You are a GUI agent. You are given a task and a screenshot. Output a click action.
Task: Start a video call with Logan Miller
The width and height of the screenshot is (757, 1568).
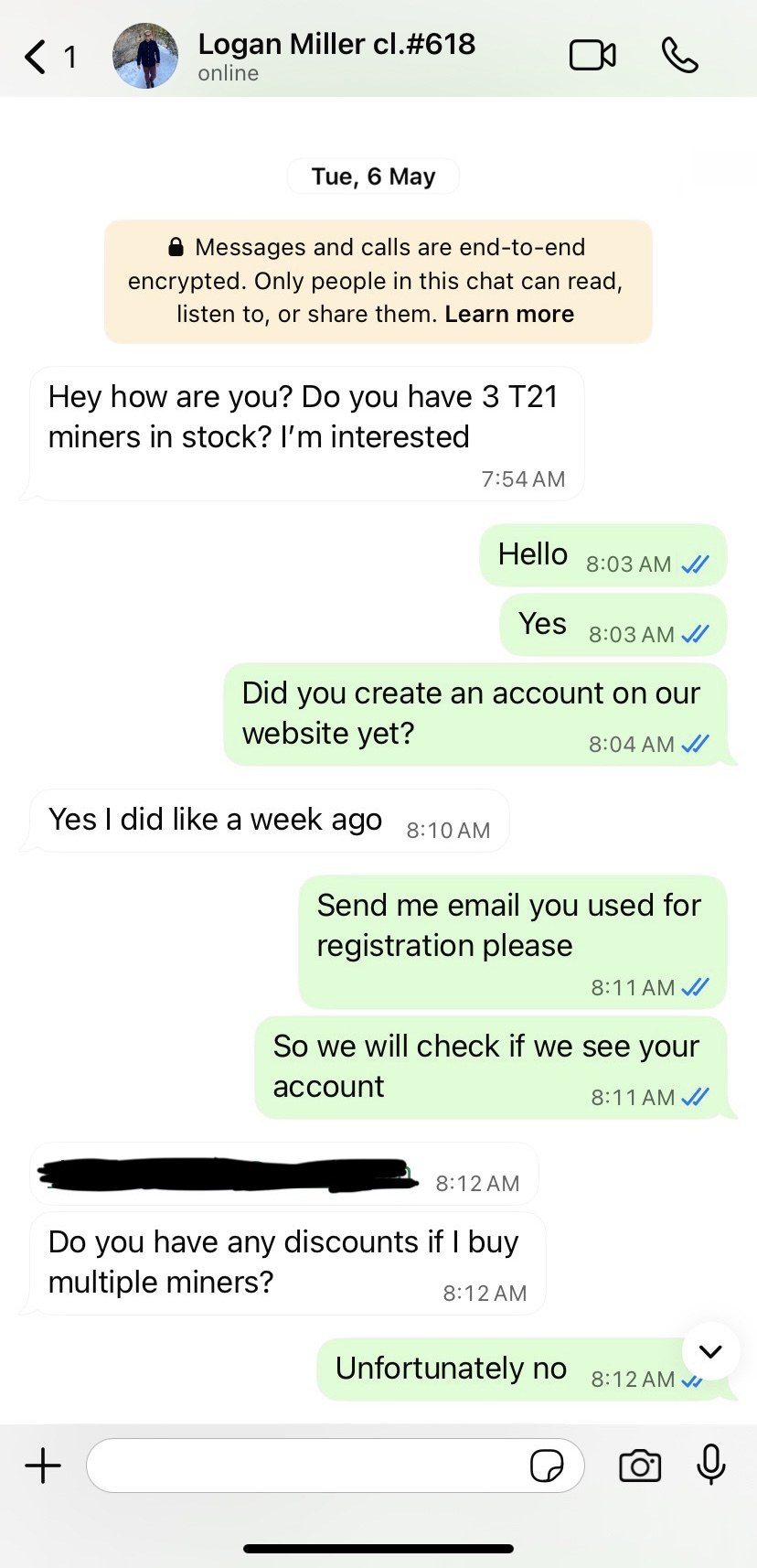click(x=592, y=56)
